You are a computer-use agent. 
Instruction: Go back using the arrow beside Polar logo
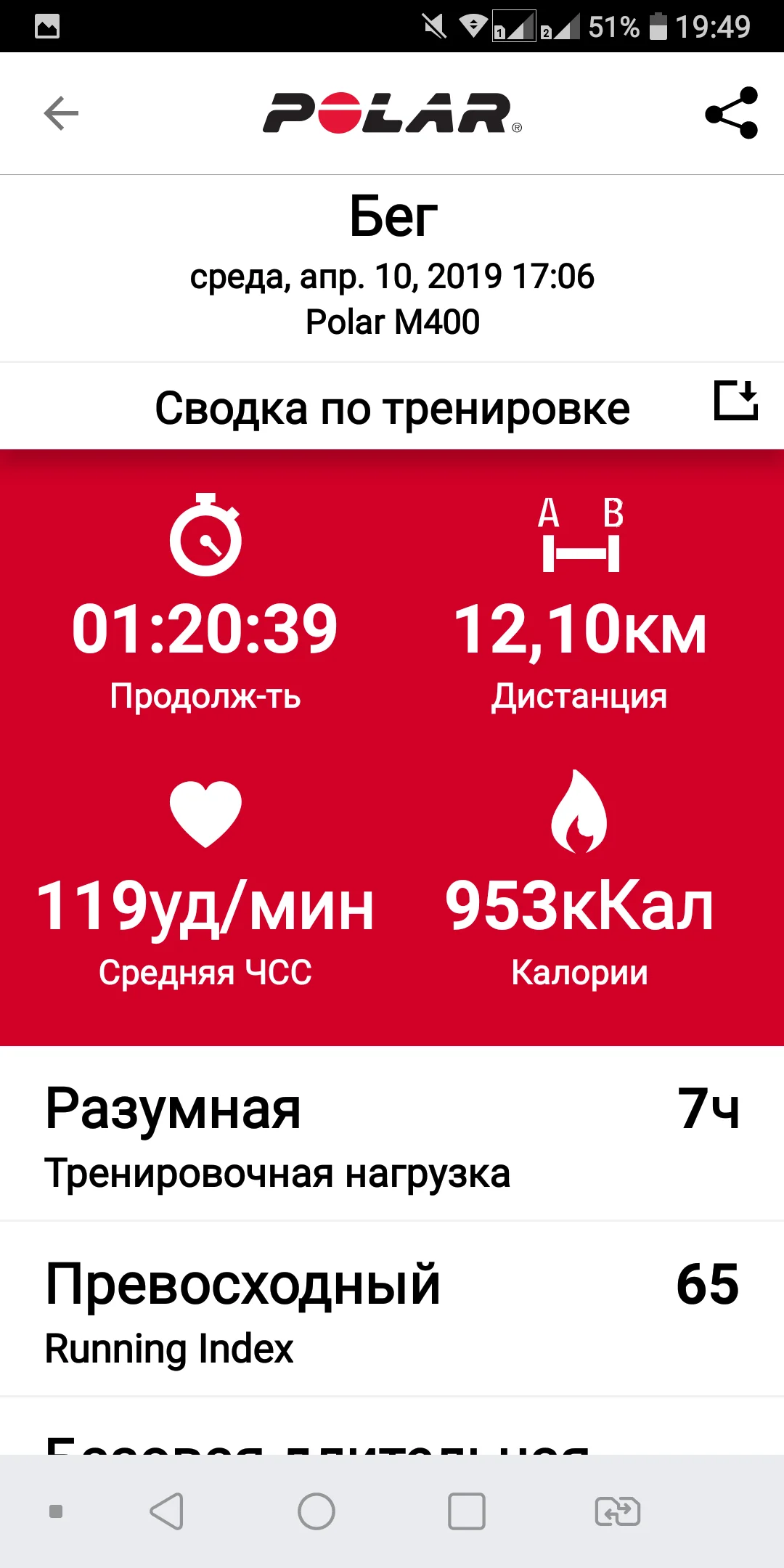[61, 113]
